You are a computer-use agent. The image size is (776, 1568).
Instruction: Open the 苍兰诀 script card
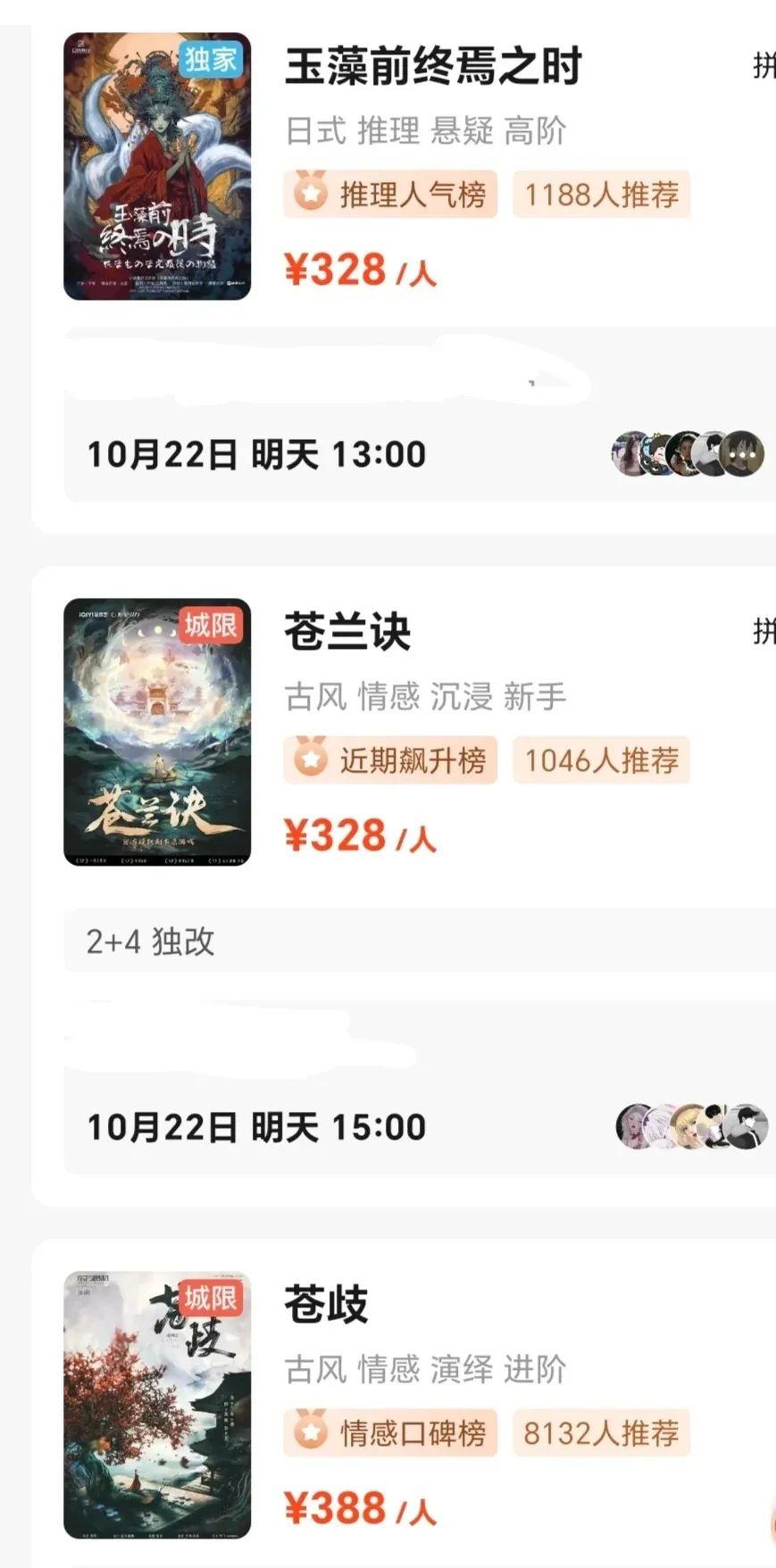(x=347, y=633)
